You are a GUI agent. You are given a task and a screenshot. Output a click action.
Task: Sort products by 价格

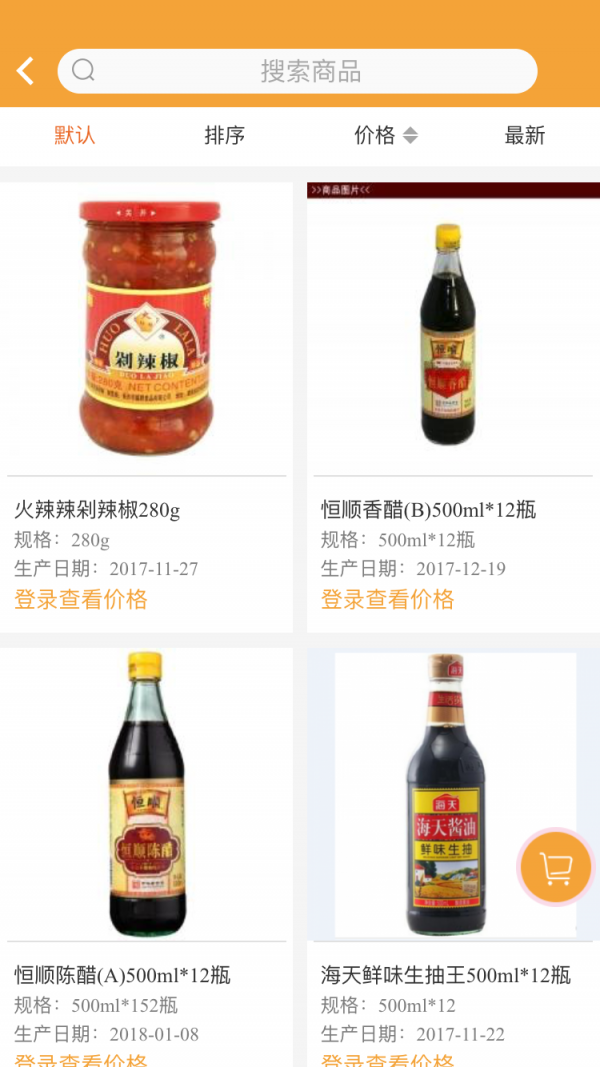(x=385, y=136)
